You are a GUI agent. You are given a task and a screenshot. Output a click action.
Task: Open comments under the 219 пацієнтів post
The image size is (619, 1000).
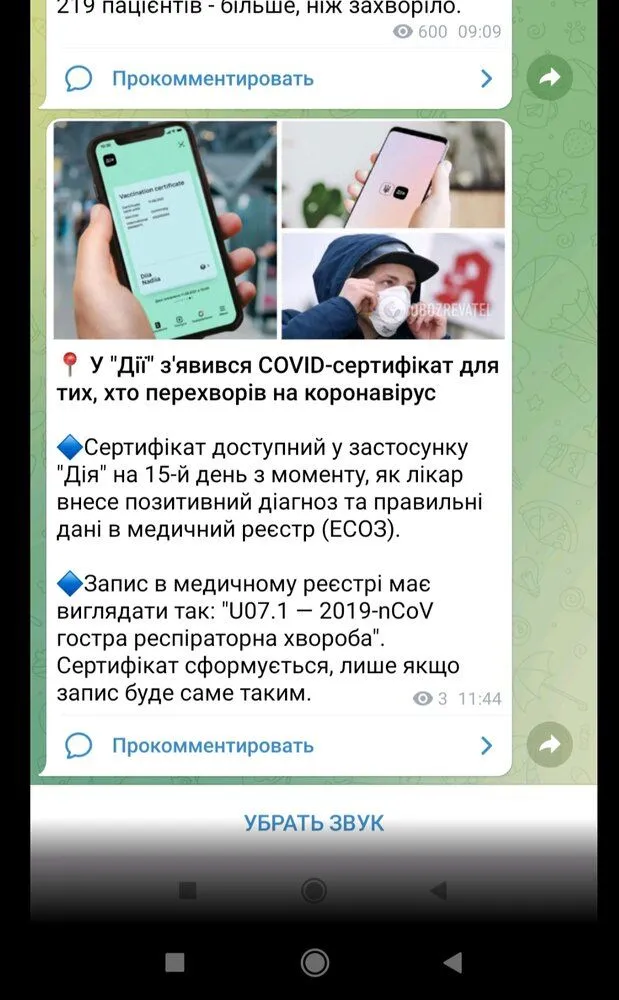click(212, 78)
